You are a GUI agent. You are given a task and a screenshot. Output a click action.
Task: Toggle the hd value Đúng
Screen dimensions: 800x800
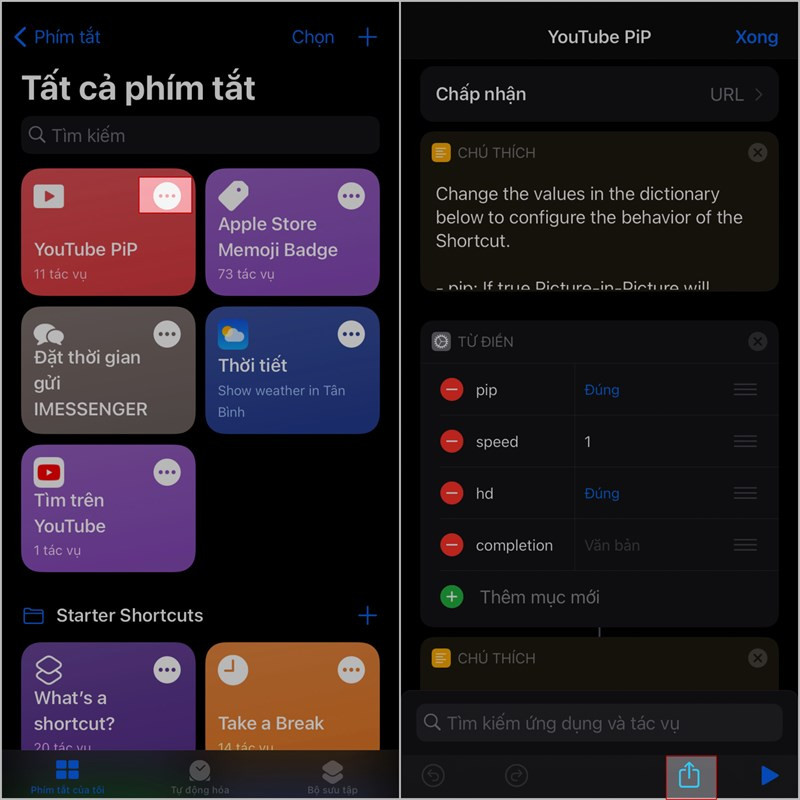point(602,493)
